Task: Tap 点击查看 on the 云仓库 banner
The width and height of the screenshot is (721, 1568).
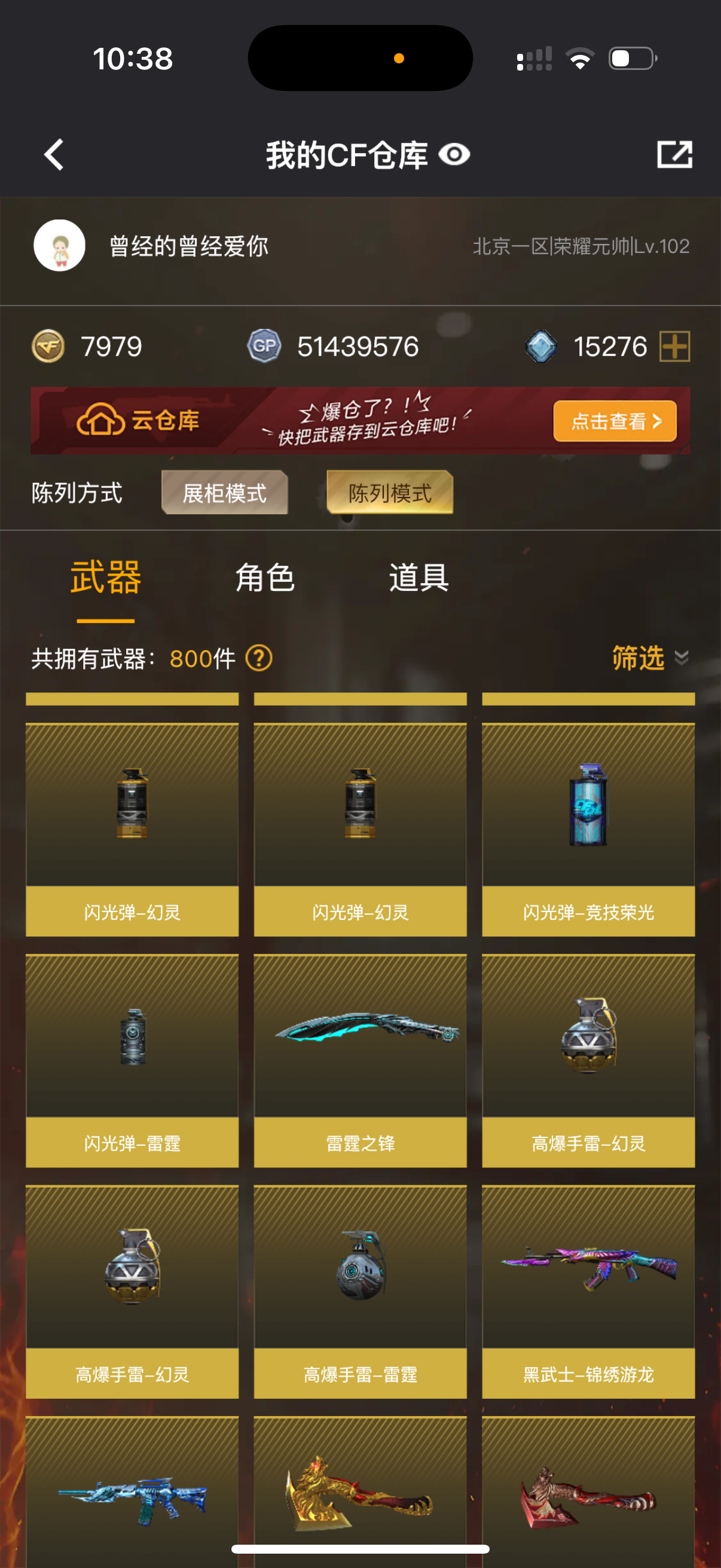Action: click(615, 420)
